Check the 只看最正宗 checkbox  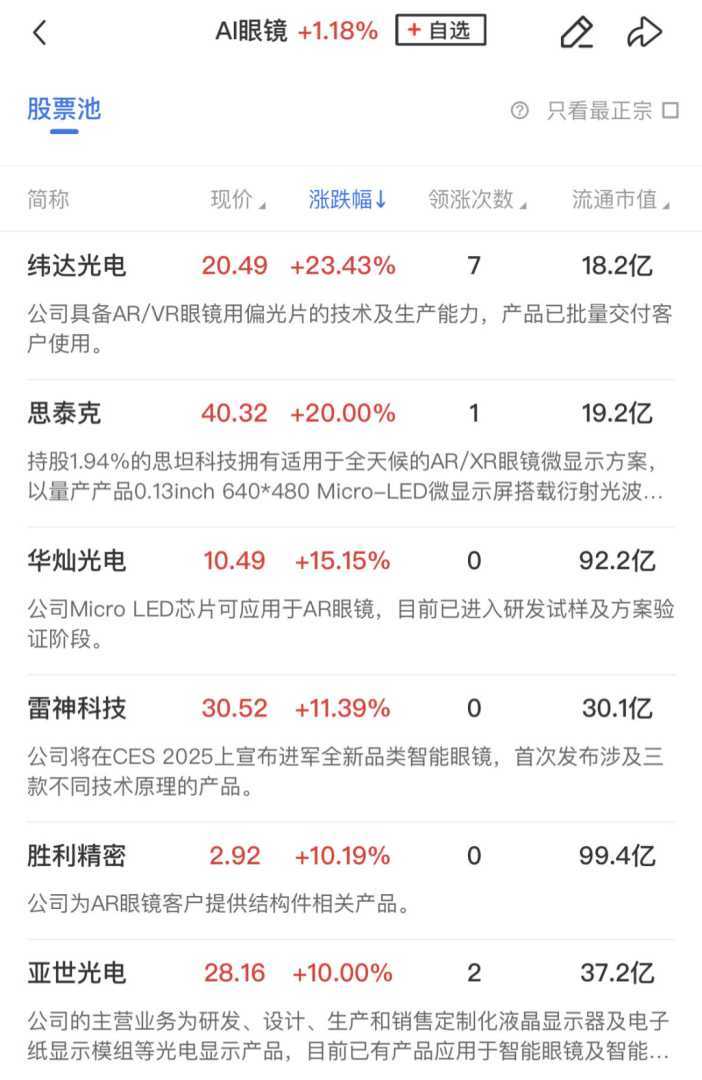(x=671, y=111)
